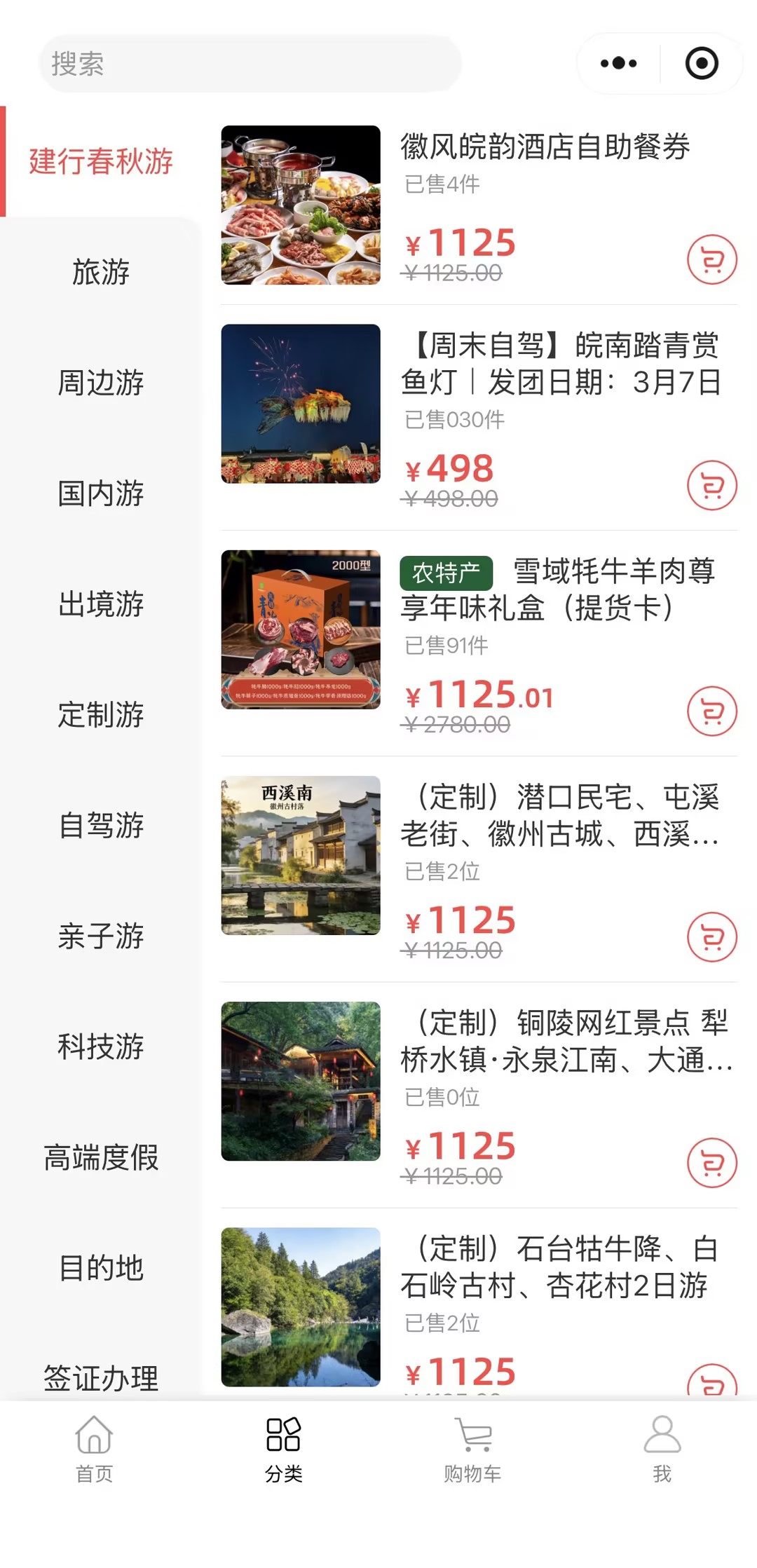757x1568 pixels.
Task: Open the 徽风皖韵酒店自助餐券 product
Action: click(x=545, y=147)
